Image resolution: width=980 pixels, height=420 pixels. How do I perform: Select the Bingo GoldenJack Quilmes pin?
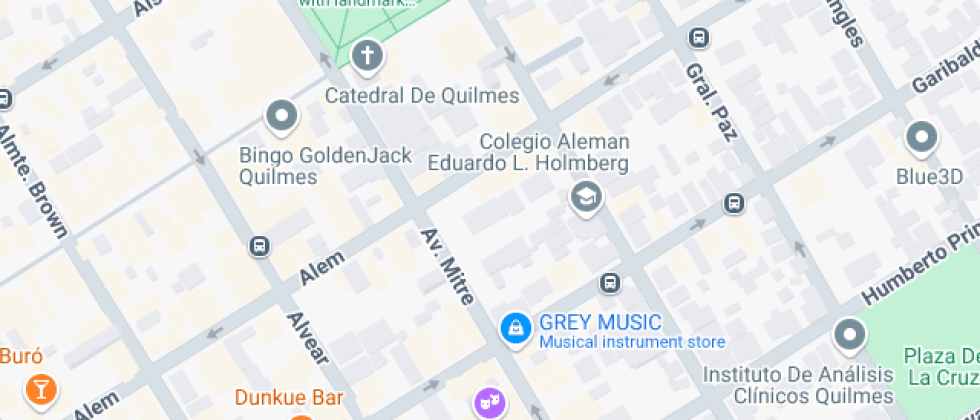[281, 117]
